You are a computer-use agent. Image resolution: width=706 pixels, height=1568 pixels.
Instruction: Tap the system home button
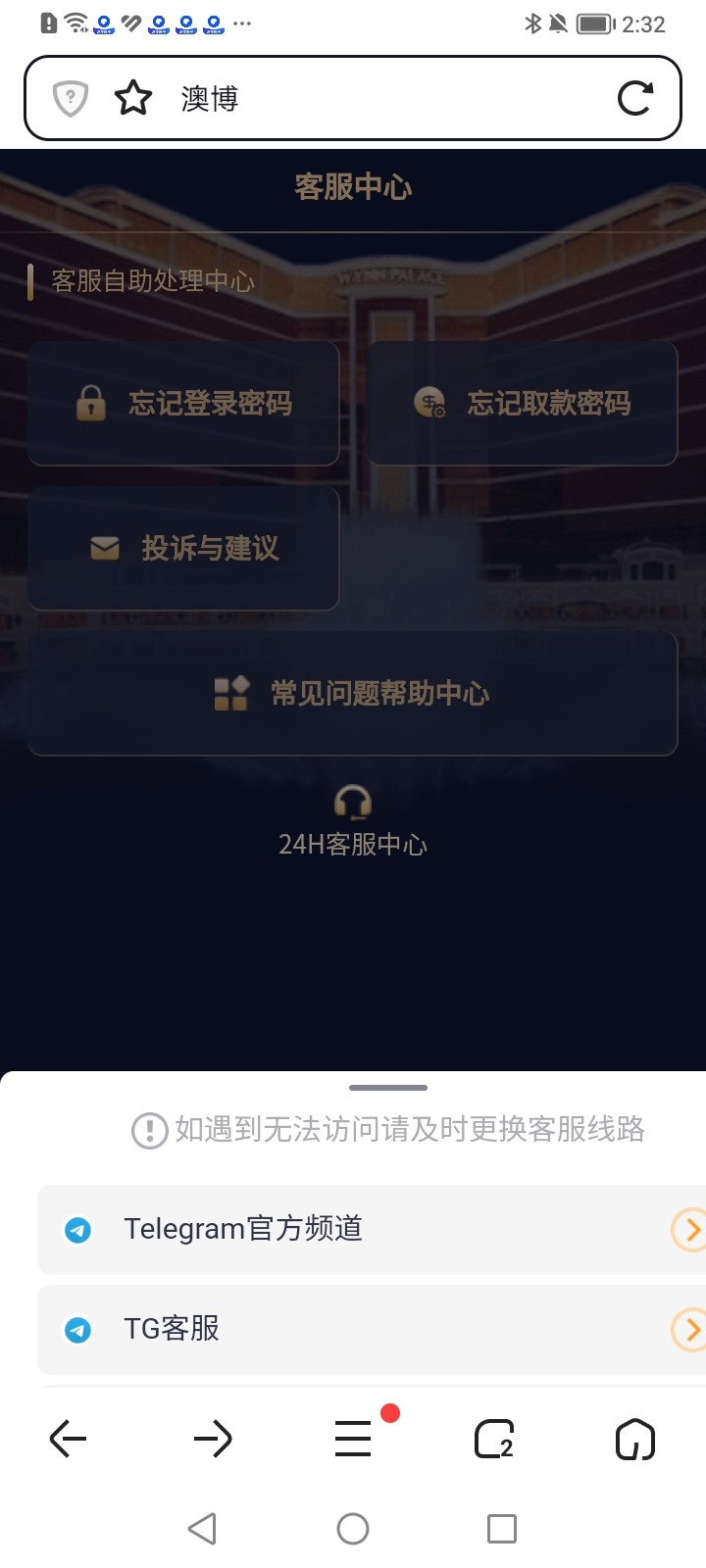click(353, 1529)
